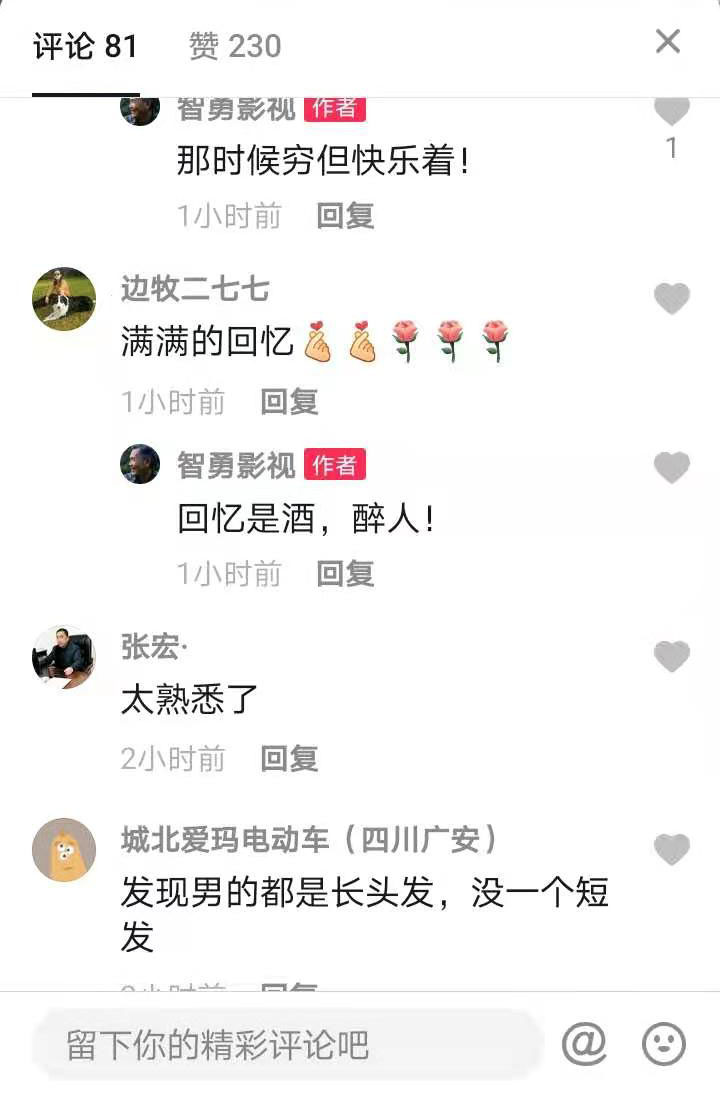The width and height of the screenshot is (720, 1096).
Task: Like the reply 回忆是酒,醉人
Action: point(671,467)
